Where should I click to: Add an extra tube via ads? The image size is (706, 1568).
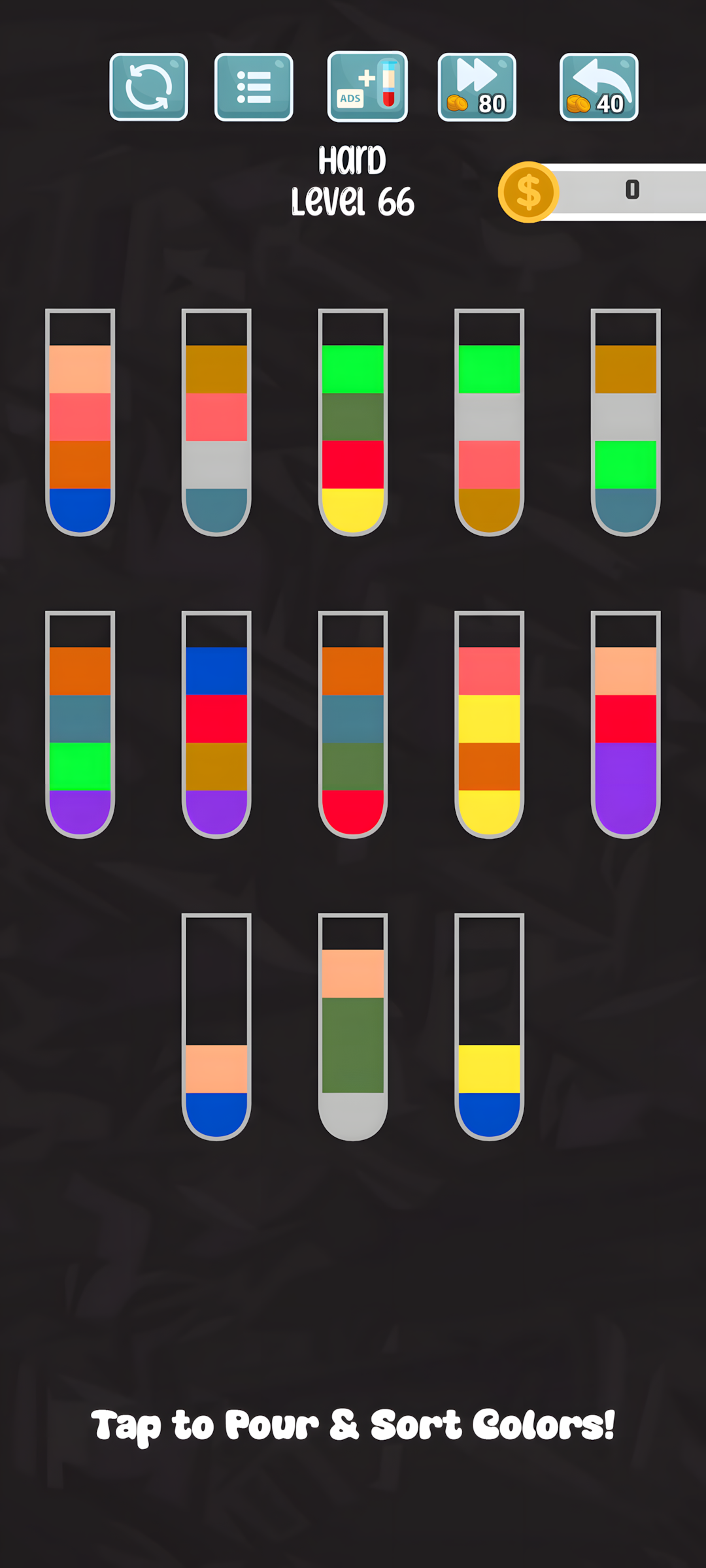pyautogui.click(x=367, y=87)
